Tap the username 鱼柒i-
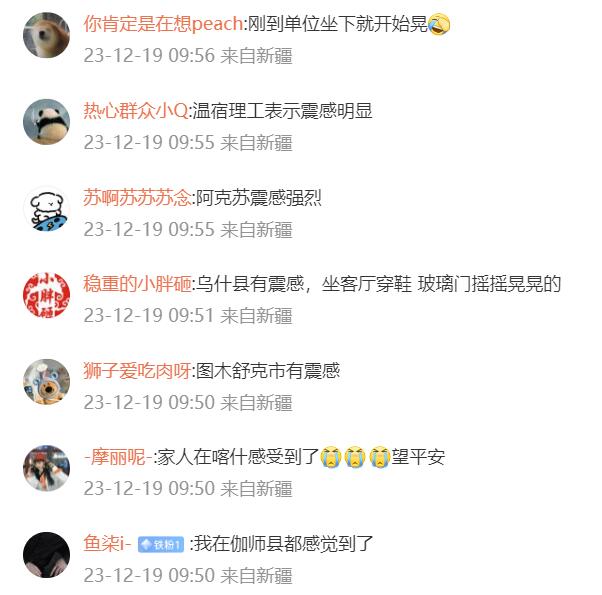 [x=107, y=544]
